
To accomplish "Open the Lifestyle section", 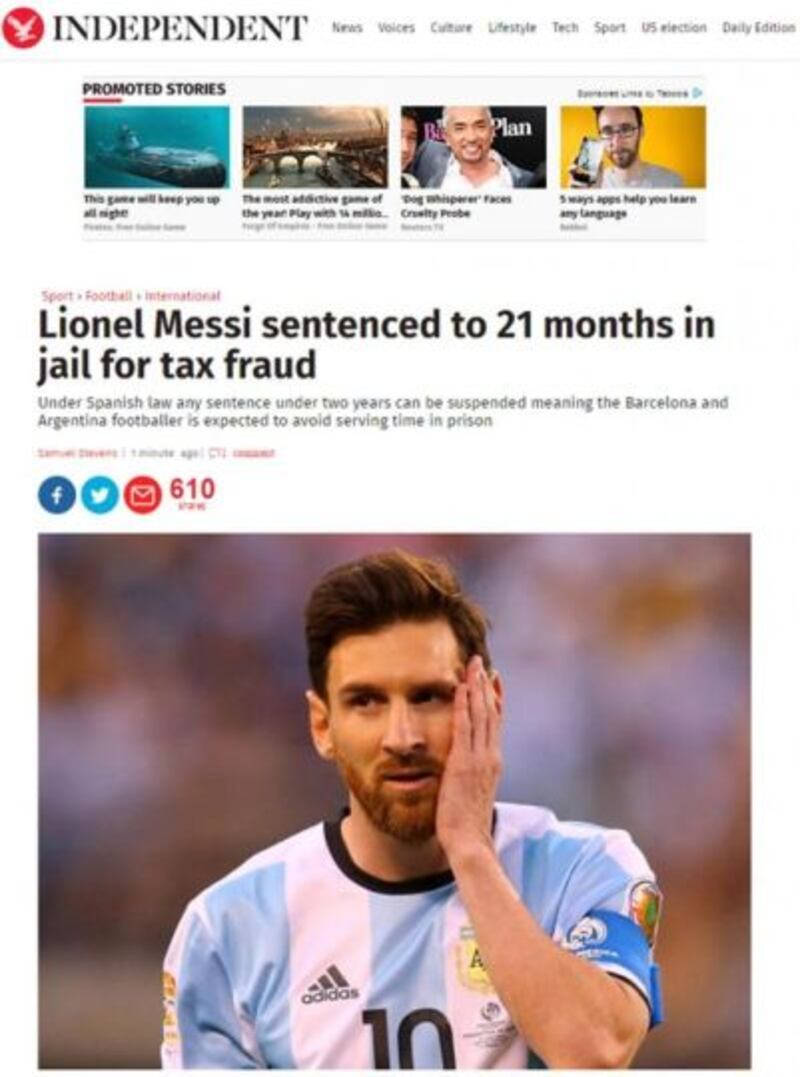I will click(512, 28).
